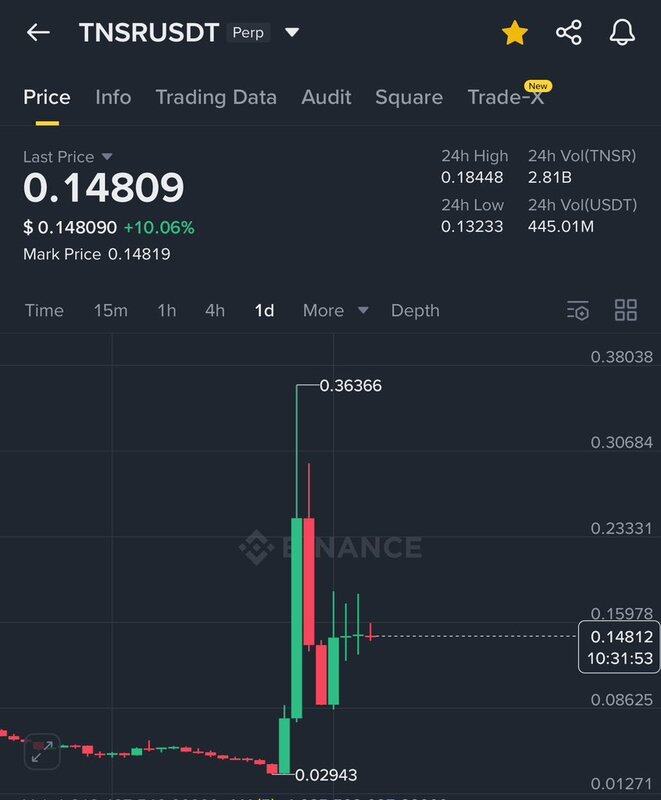Open chart indicator settings icon

coord(577,310)
